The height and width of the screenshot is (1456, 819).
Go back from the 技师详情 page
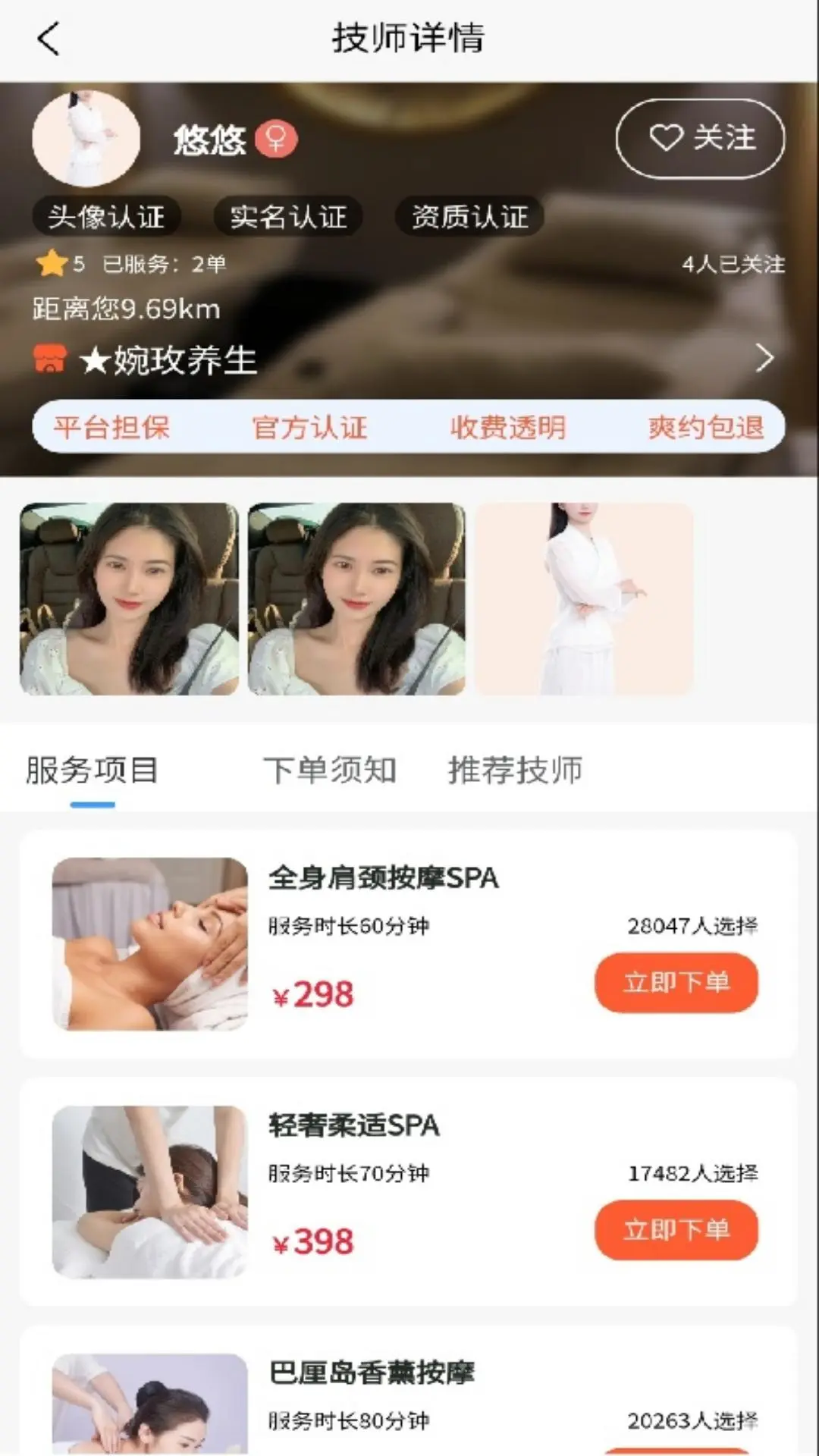click(49, 39)
